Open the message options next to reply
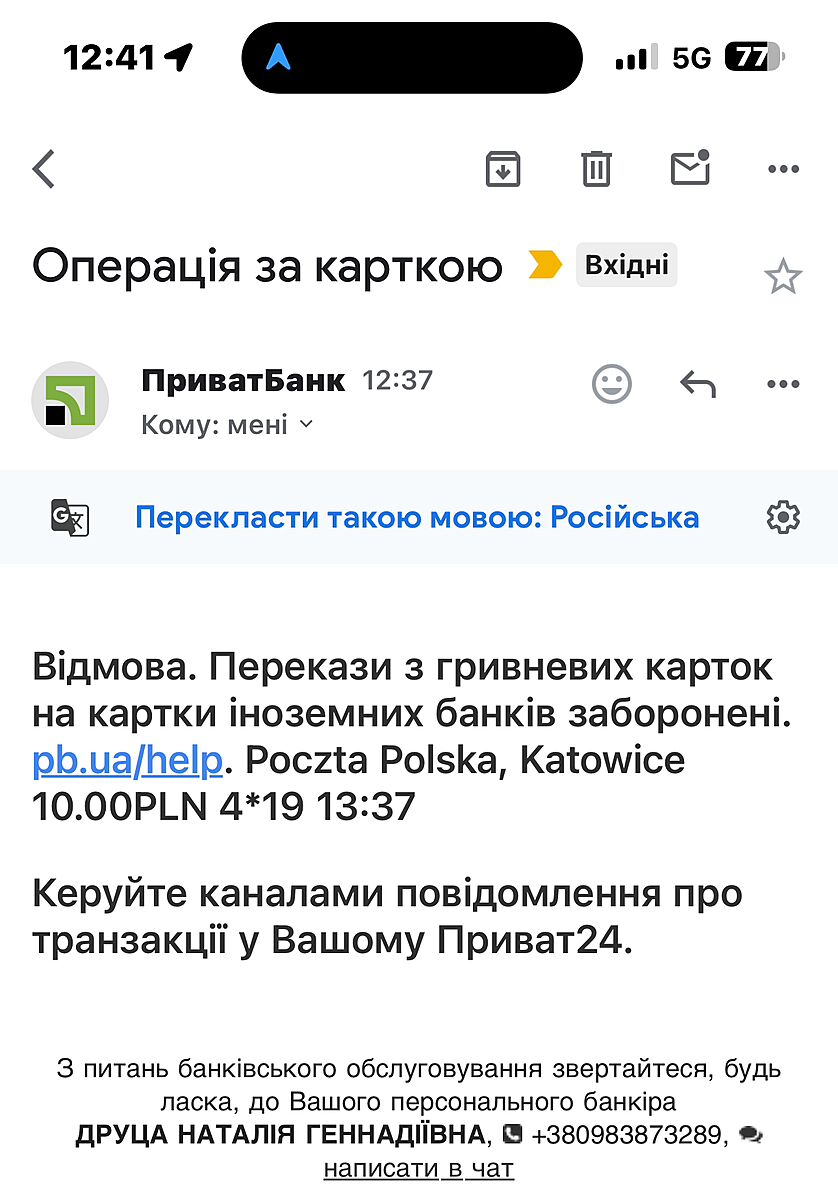 coord(783,383)
